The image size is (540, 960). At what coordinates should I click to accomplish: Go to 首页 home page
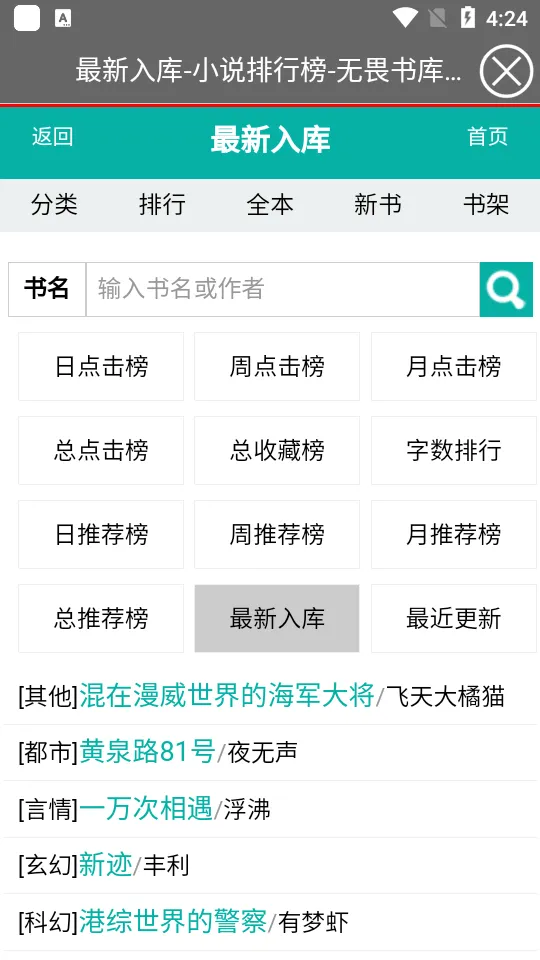(x=487, y=137)
